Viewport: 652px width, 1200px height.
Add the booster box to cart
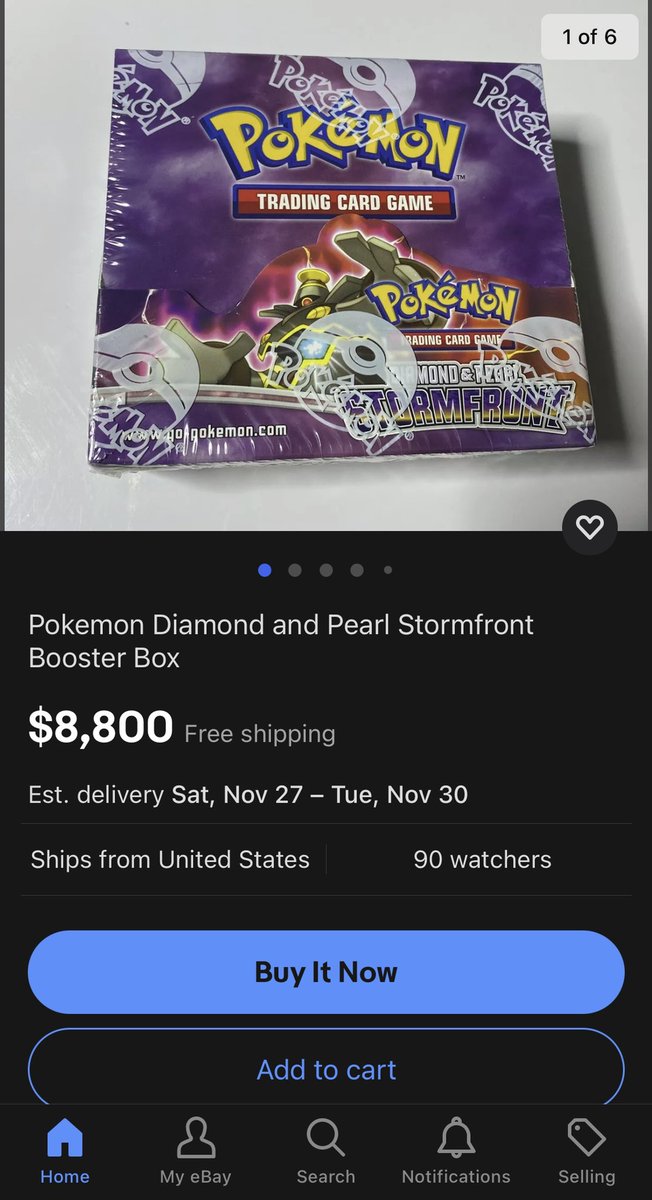coord(326,1069)
